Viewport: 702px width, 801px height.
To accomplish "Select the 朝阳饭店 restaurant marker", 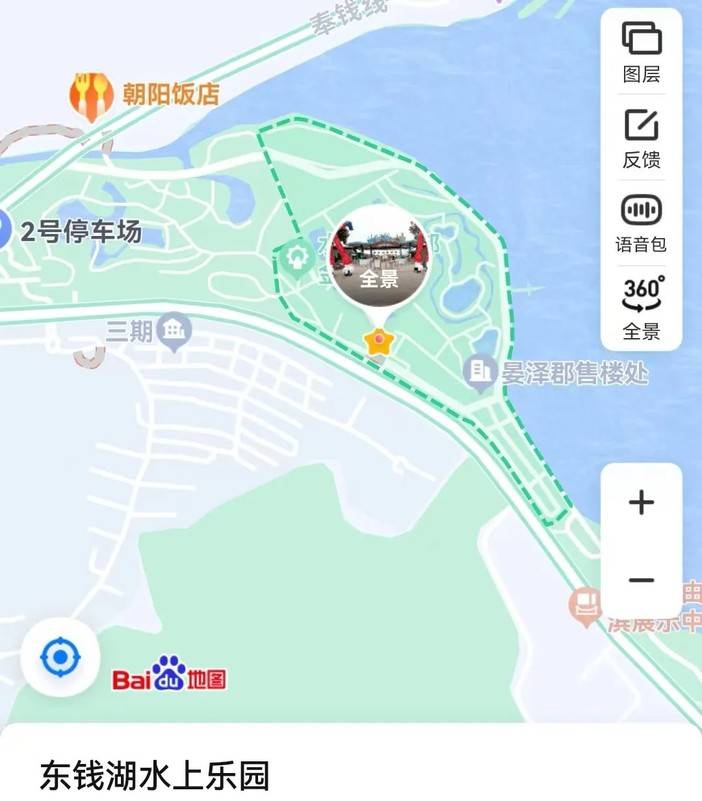I will (x=91, y=95).
